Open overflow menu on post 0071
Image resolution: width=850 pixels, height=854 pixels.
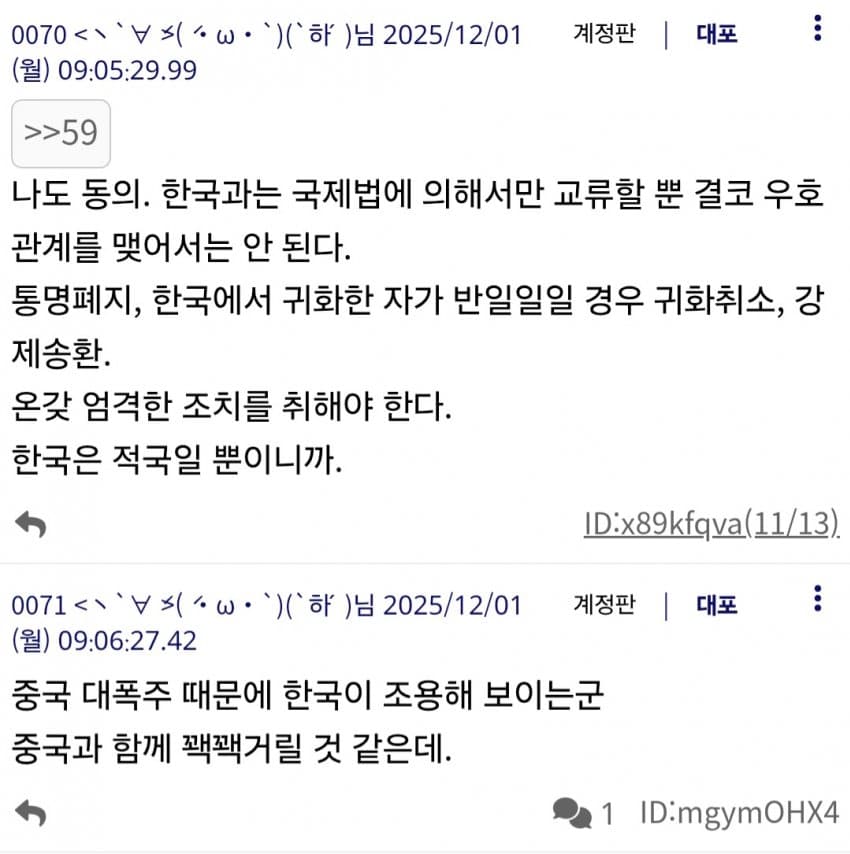point(818,599)
